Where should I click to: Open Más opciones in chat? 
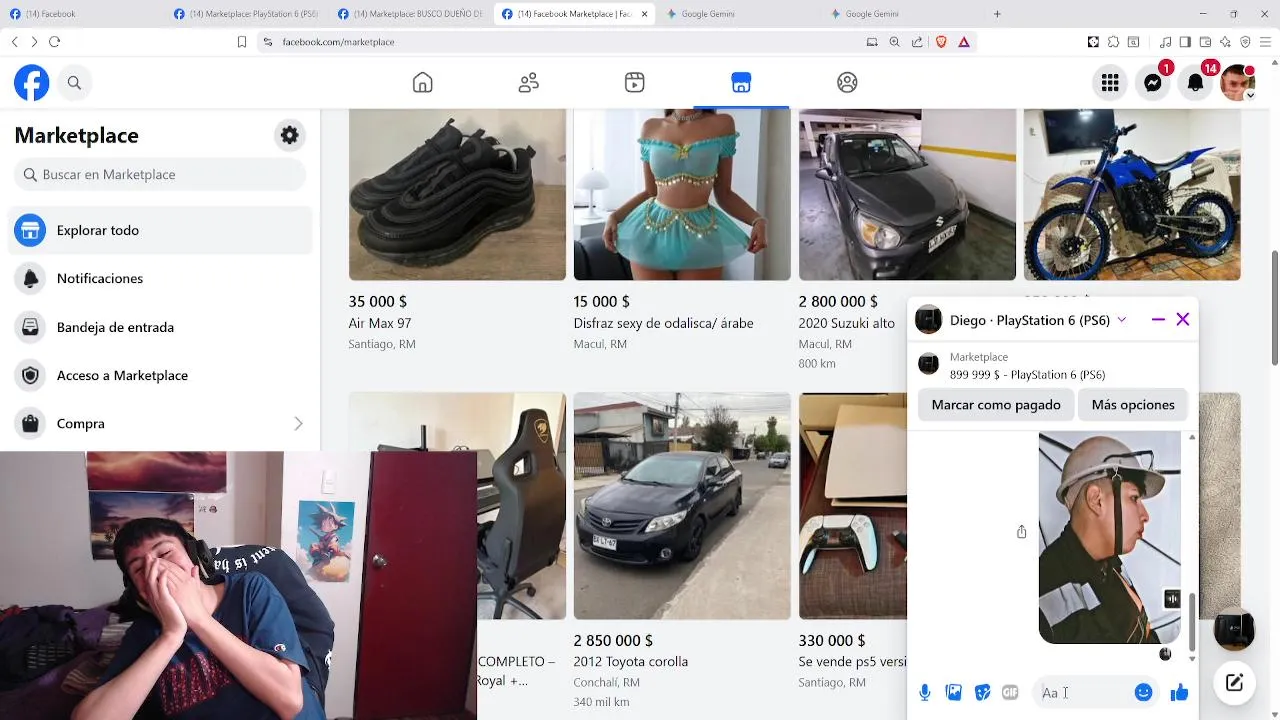[1132, 405]
